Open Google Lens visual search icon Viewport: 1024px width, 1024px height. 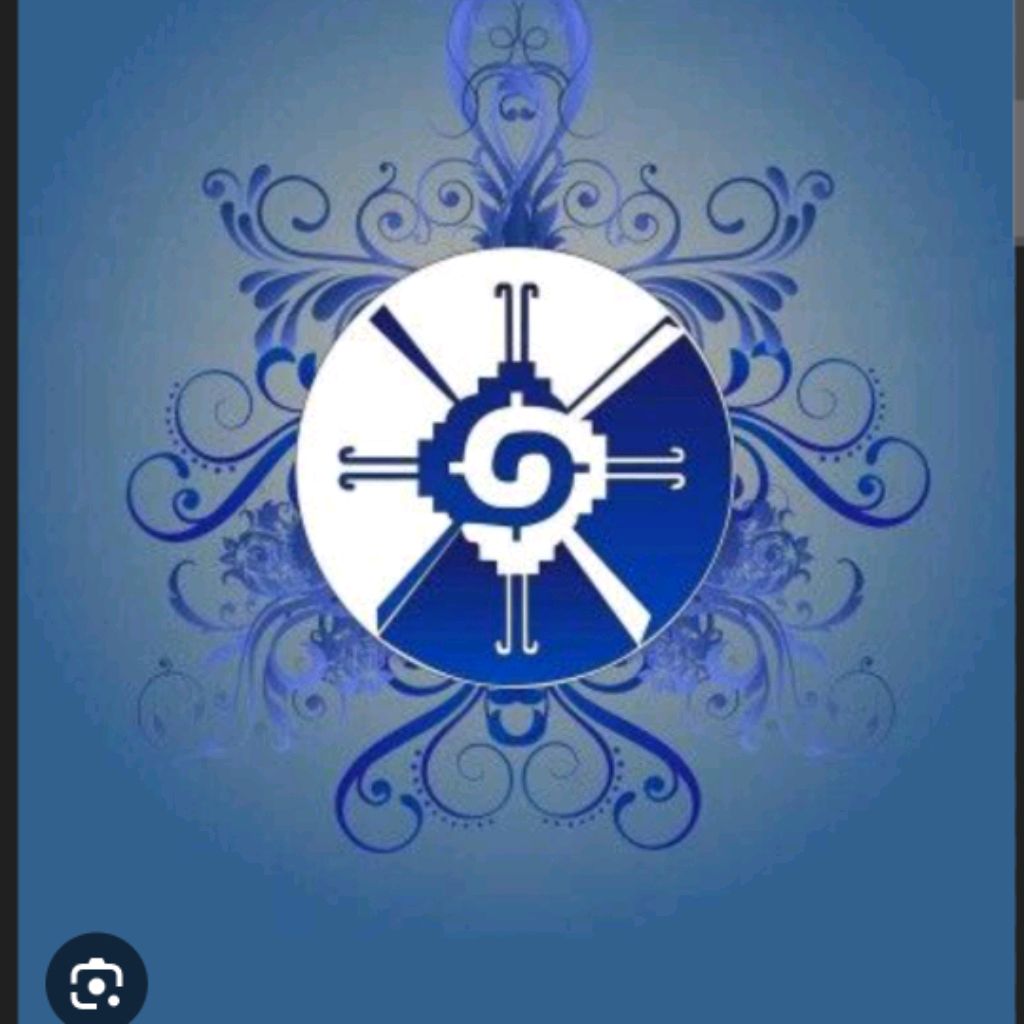(96, 983)
